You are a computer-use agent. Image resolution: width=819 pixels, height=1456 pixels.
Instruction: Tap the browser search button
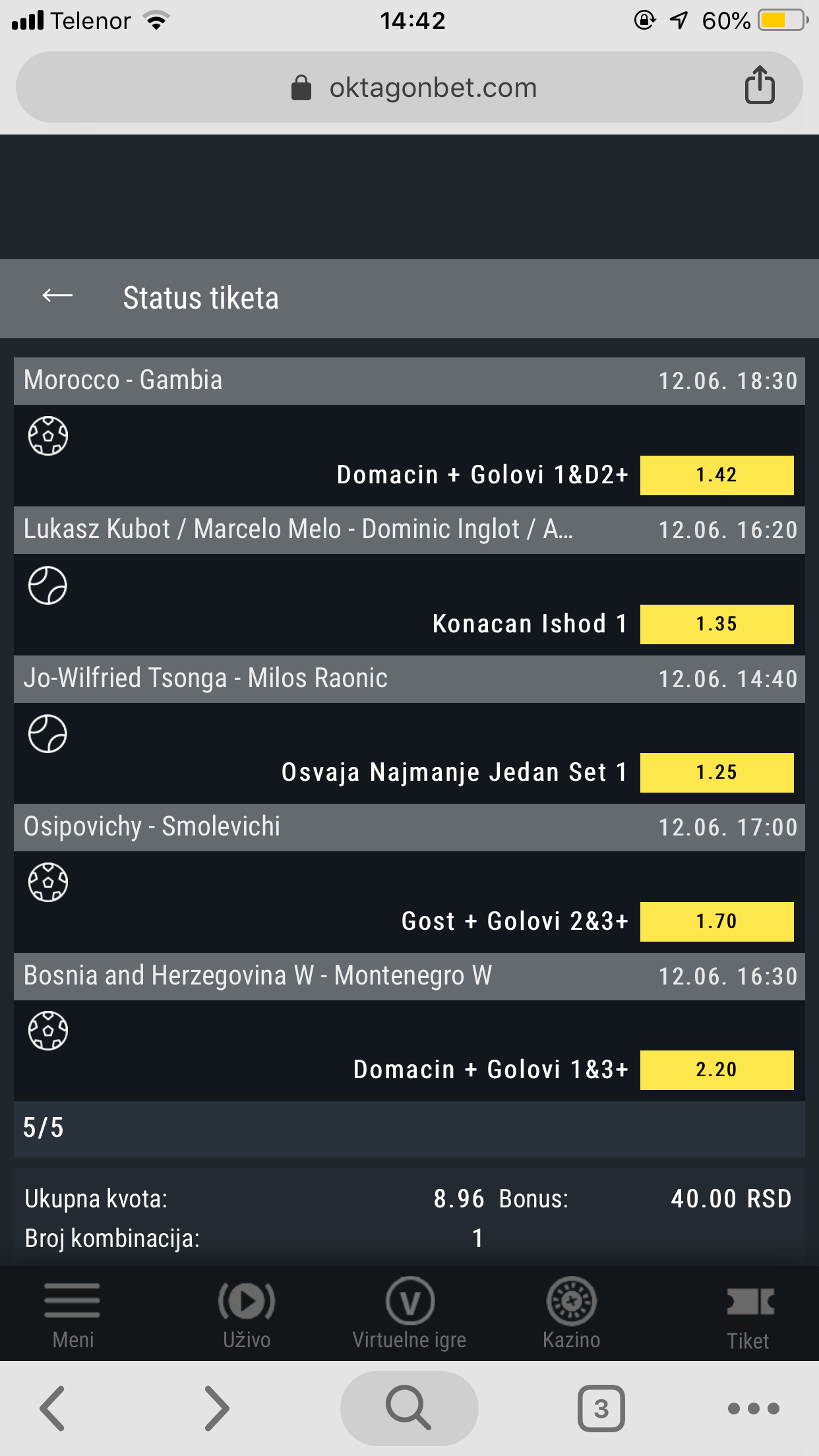tap(409, 1408)
